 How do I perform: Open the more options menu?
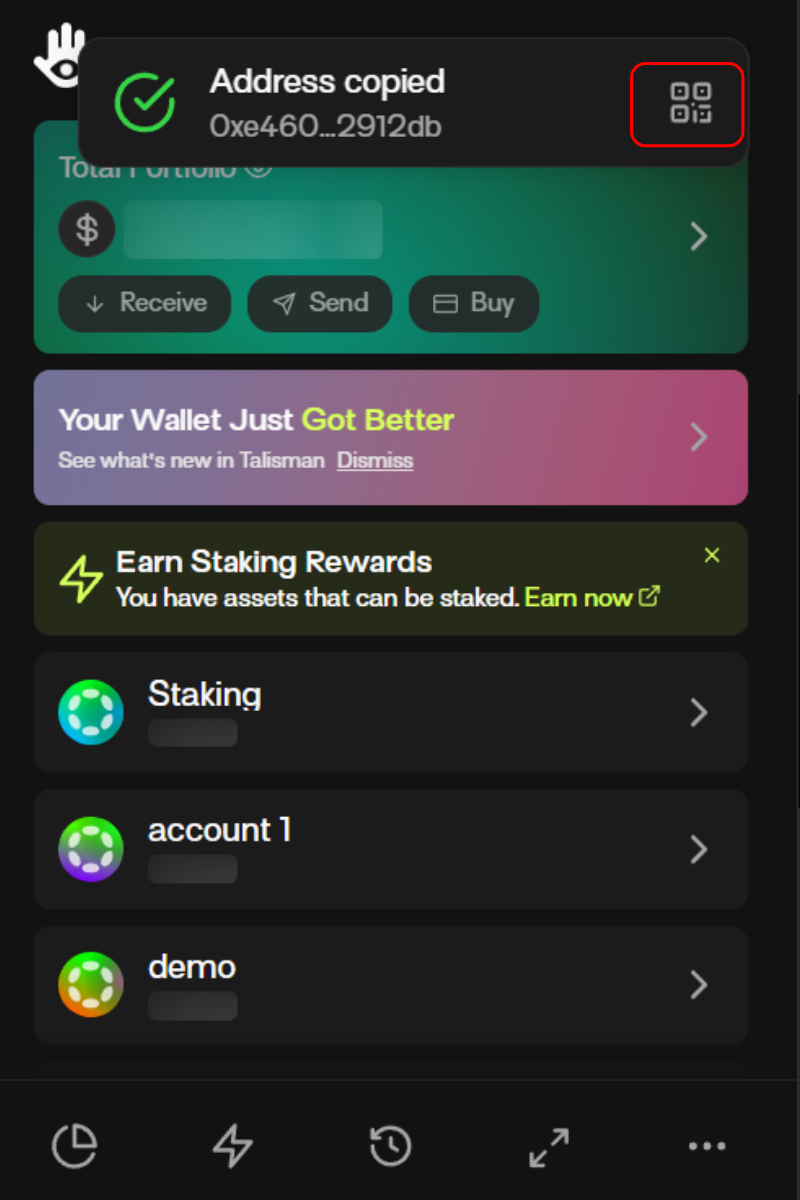tap(706, 1146)
